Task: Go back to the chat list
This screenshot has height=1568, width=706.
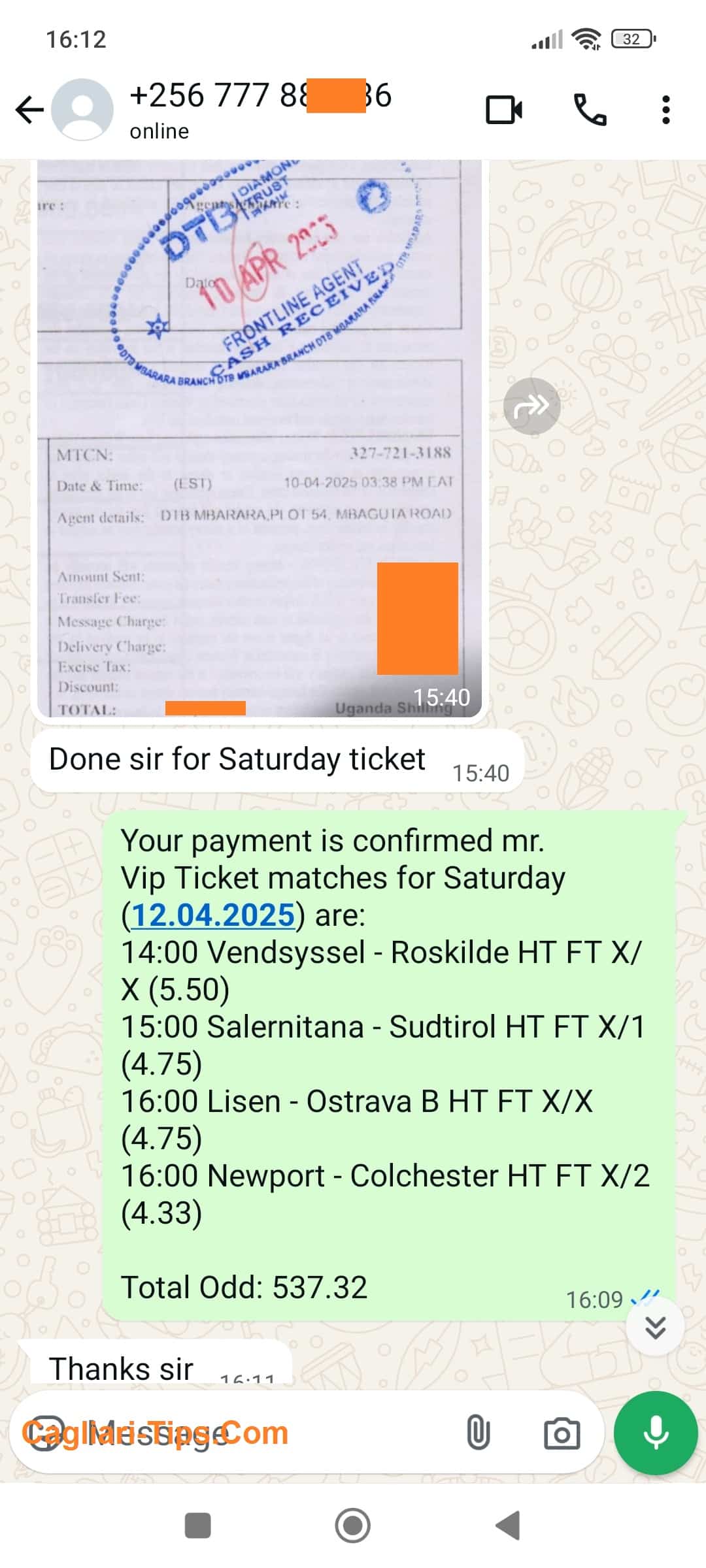Action: (x=29, y=110)
